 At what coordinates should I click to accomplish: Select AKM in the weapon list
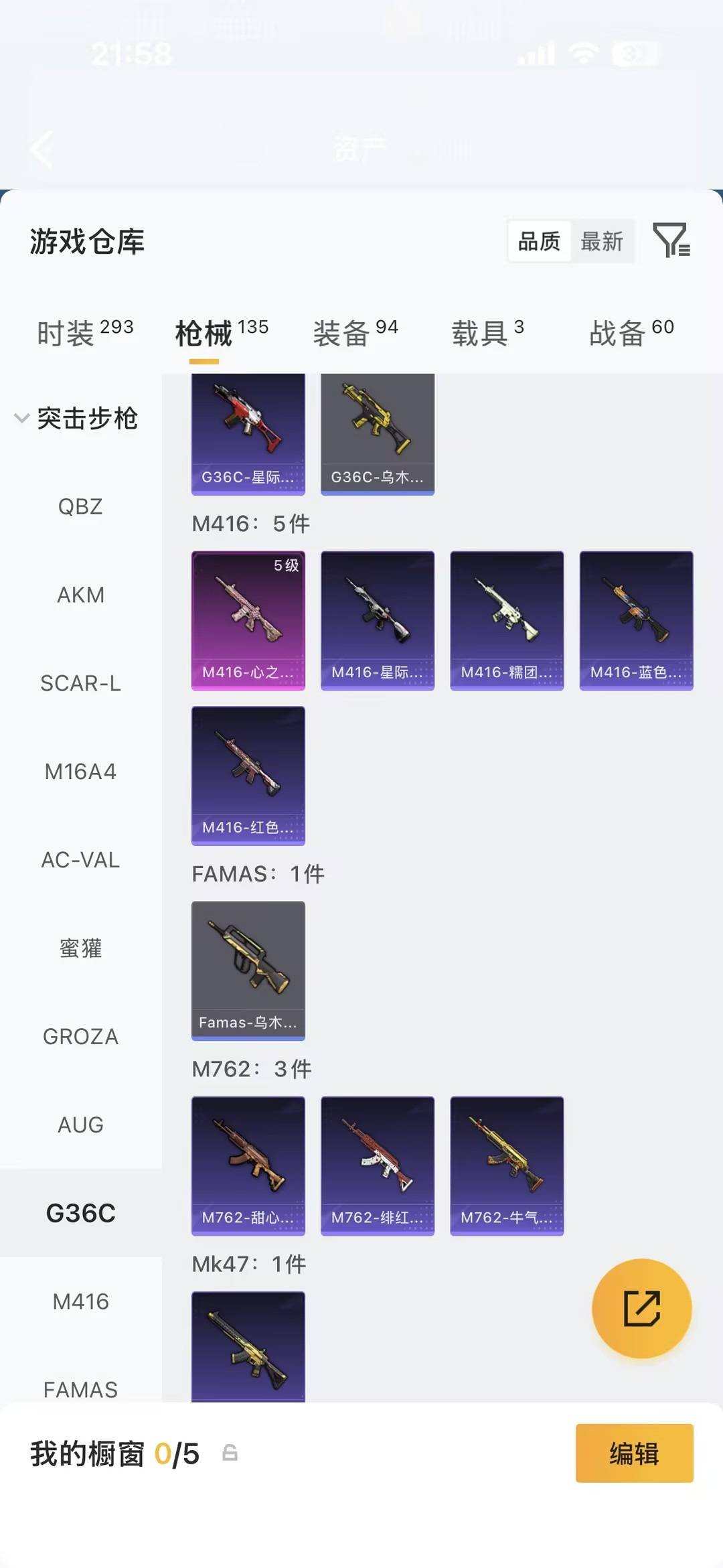(80, 595)
